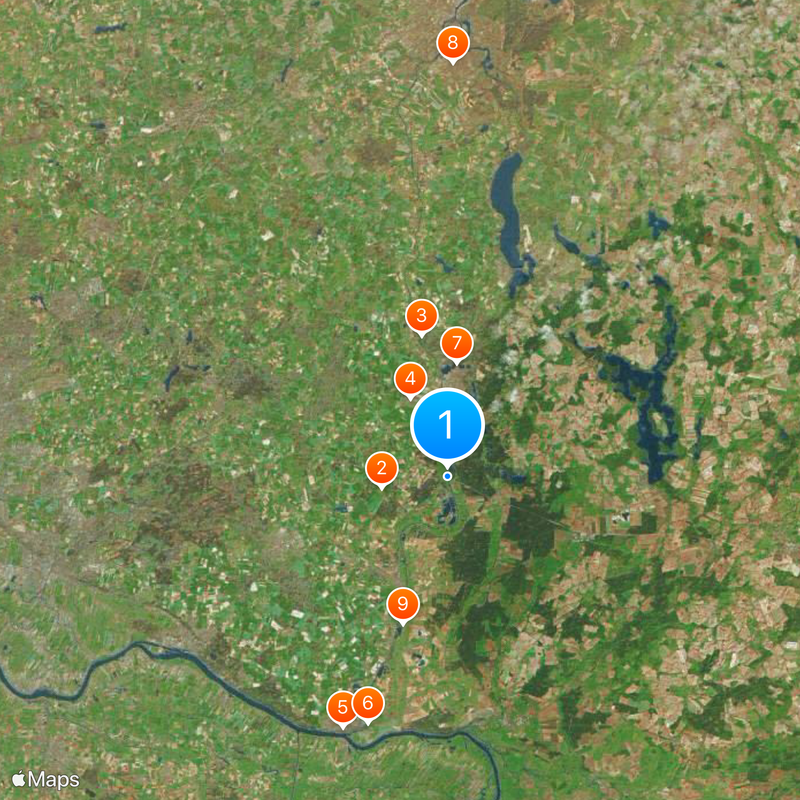Viewport: 800px width, 800px height.
Task: Open the orange pin numbered 3
Action: pos(422,316)
